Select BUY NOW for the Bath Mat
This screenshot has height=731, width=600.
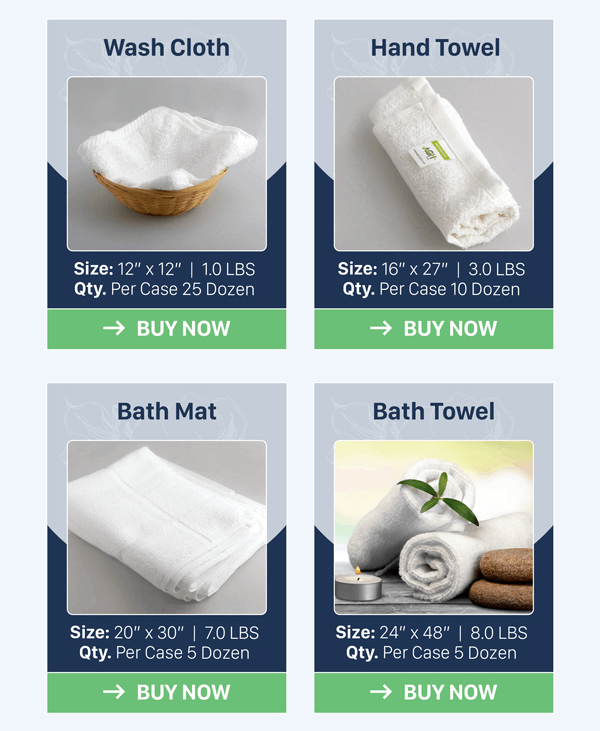point(167,692)
